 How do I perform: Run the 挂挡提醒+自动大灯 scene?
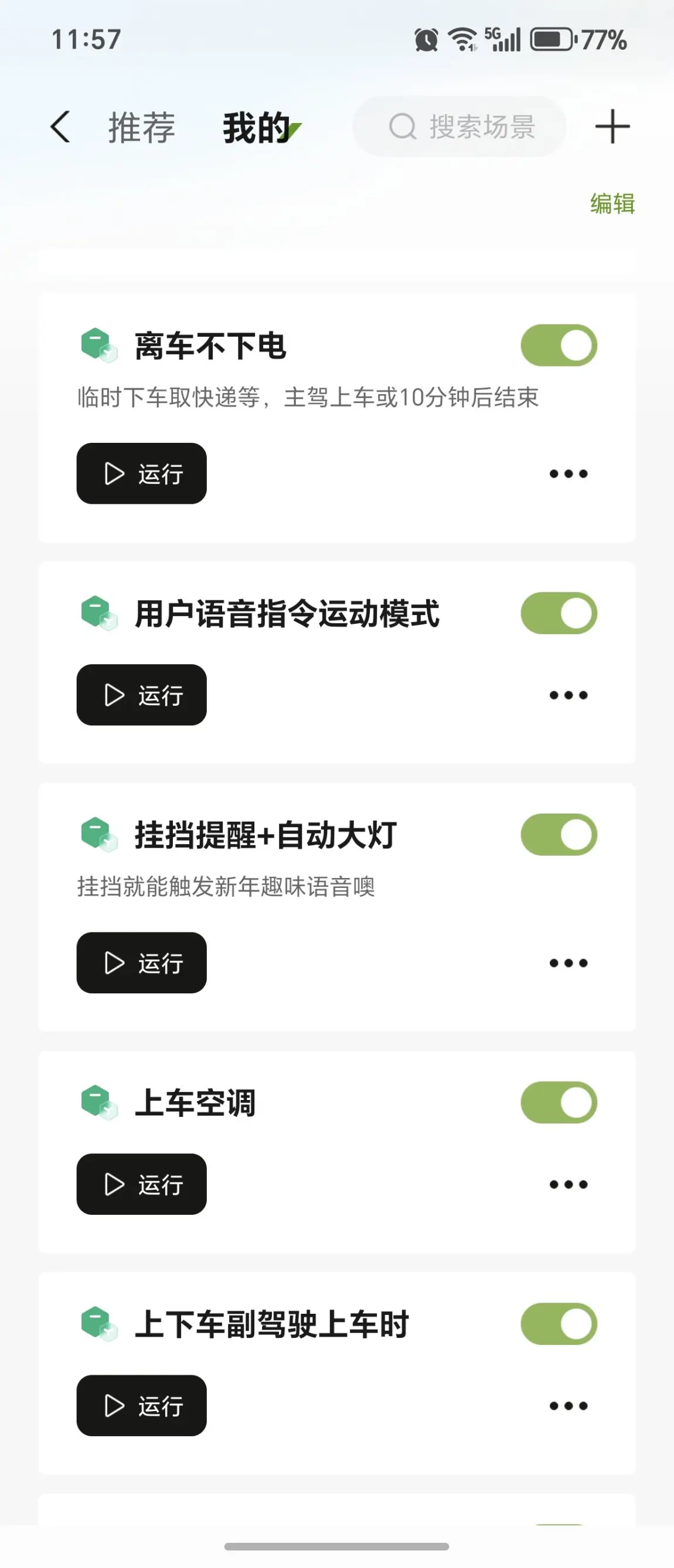[141, 962]
